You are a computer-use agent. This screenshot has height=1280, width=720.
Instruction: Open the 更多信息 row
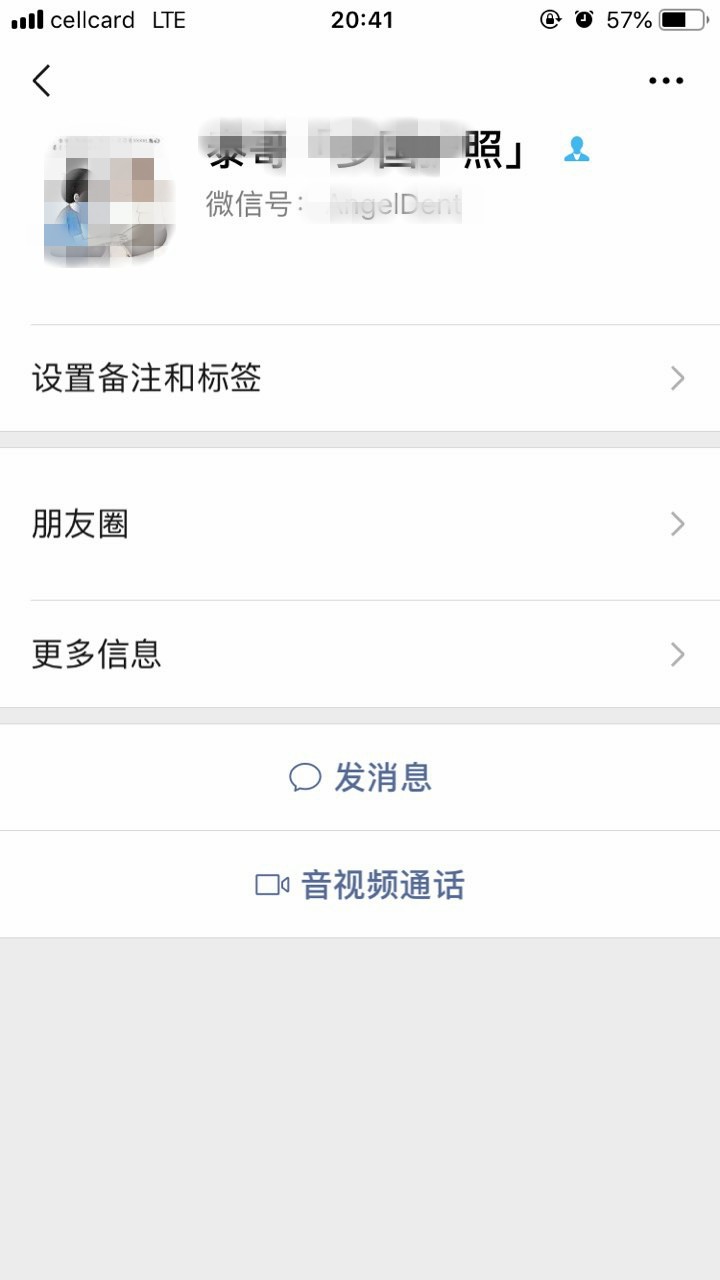click(x=360, y=654)
